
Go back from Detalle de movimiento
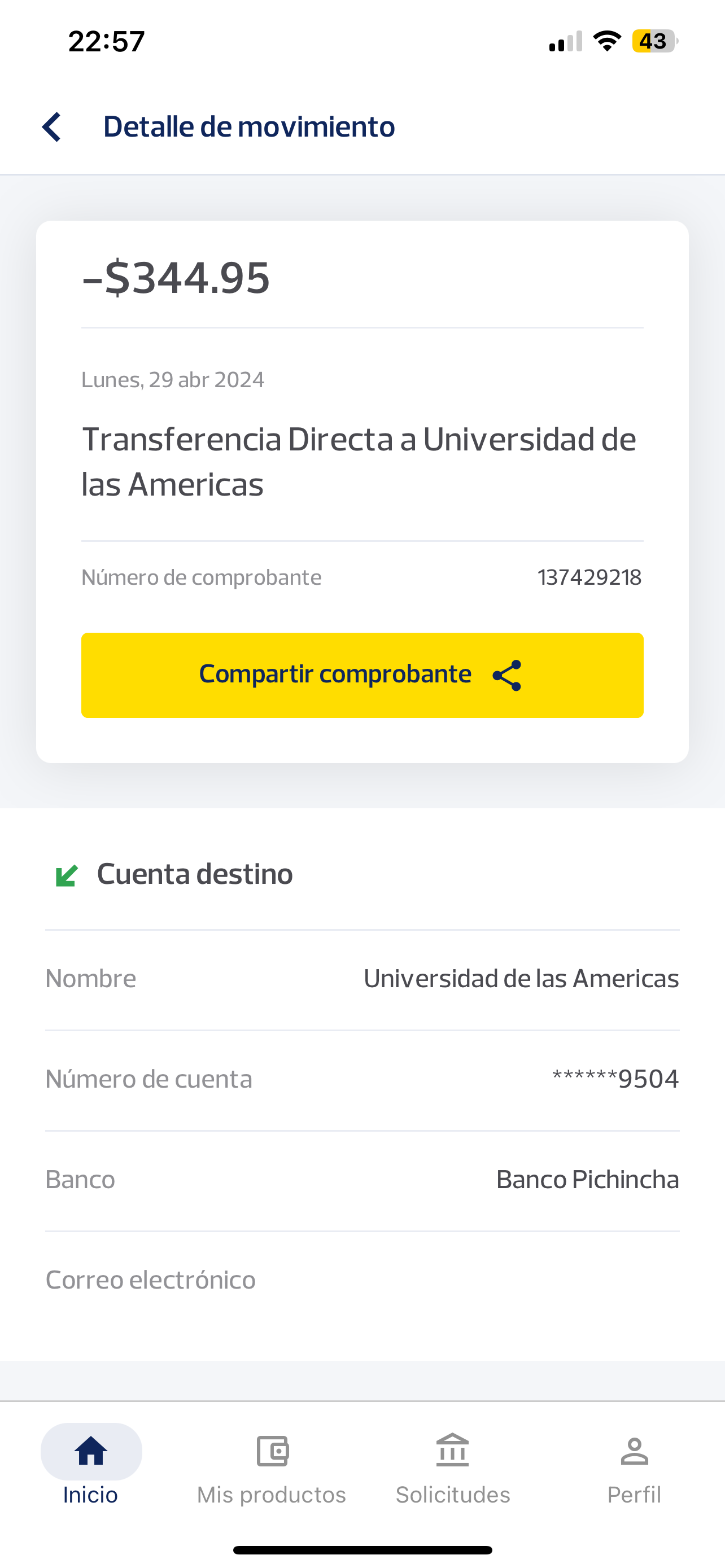(x=53, y=127)
